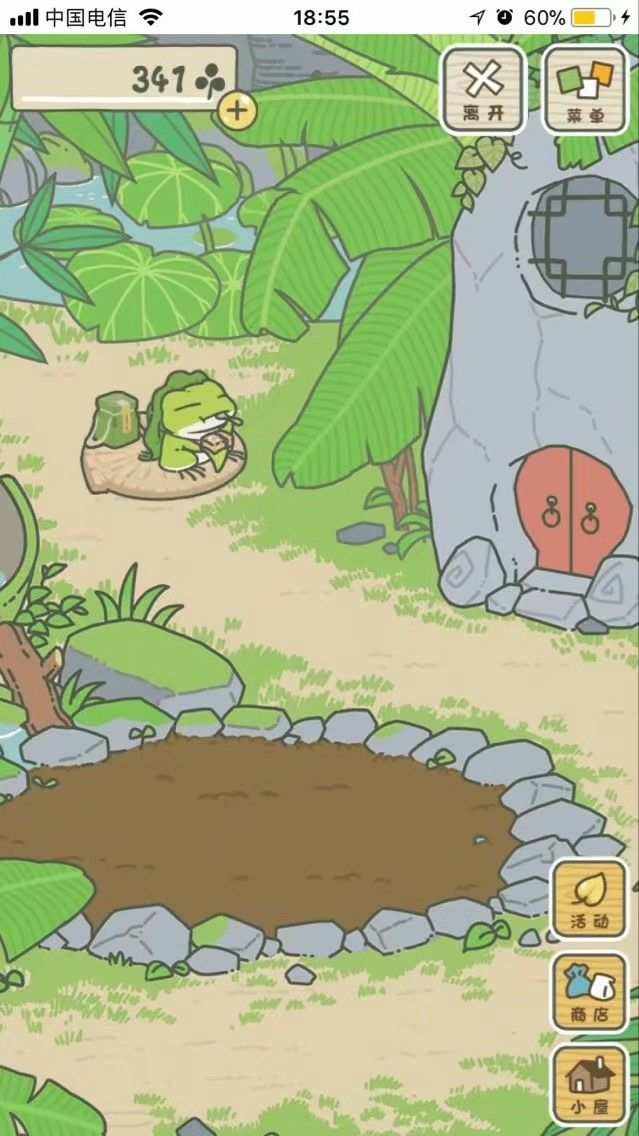Go to the 小屋 house

pos(589,1084)
